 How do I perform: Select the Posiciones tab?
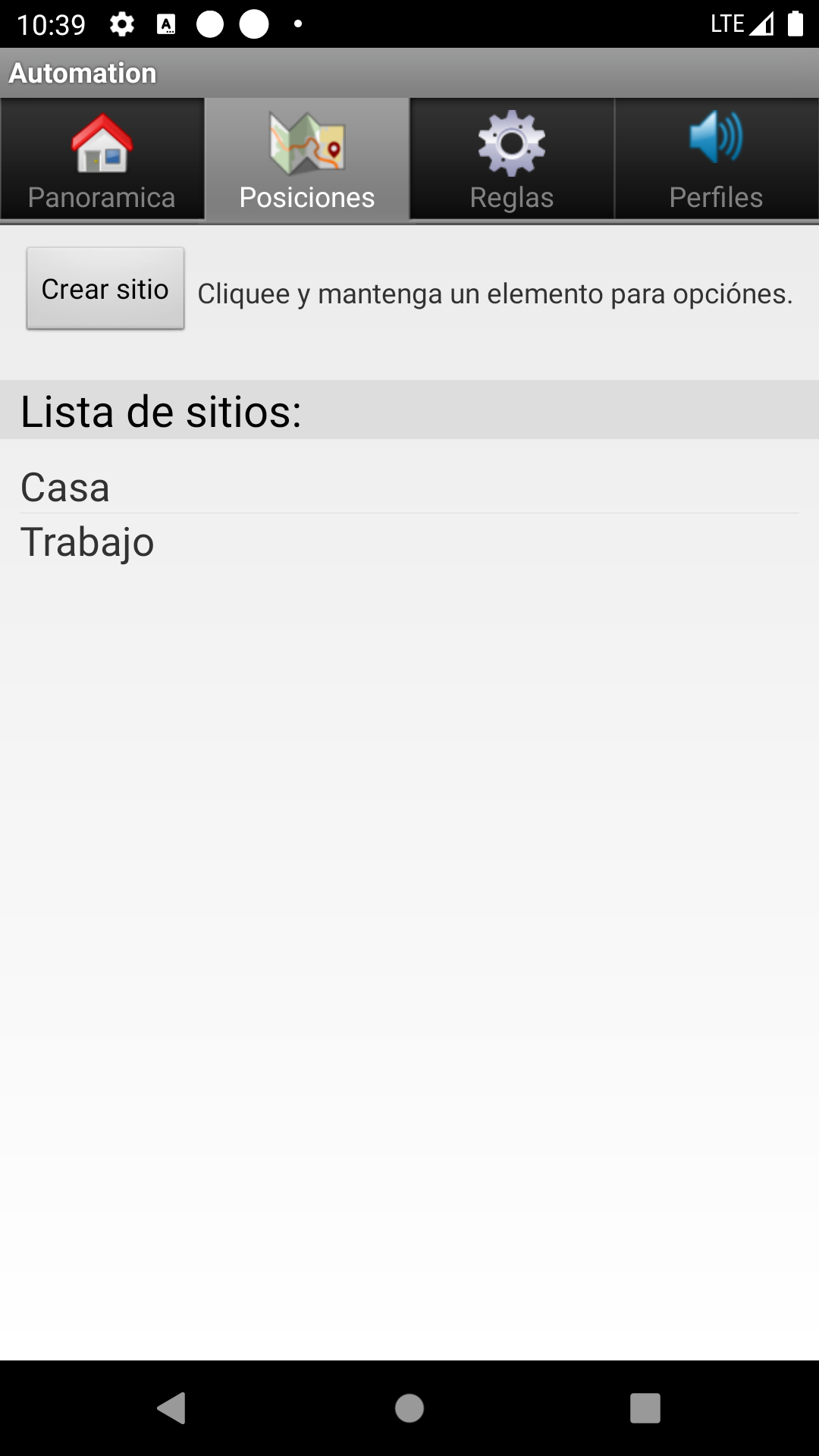307,160
